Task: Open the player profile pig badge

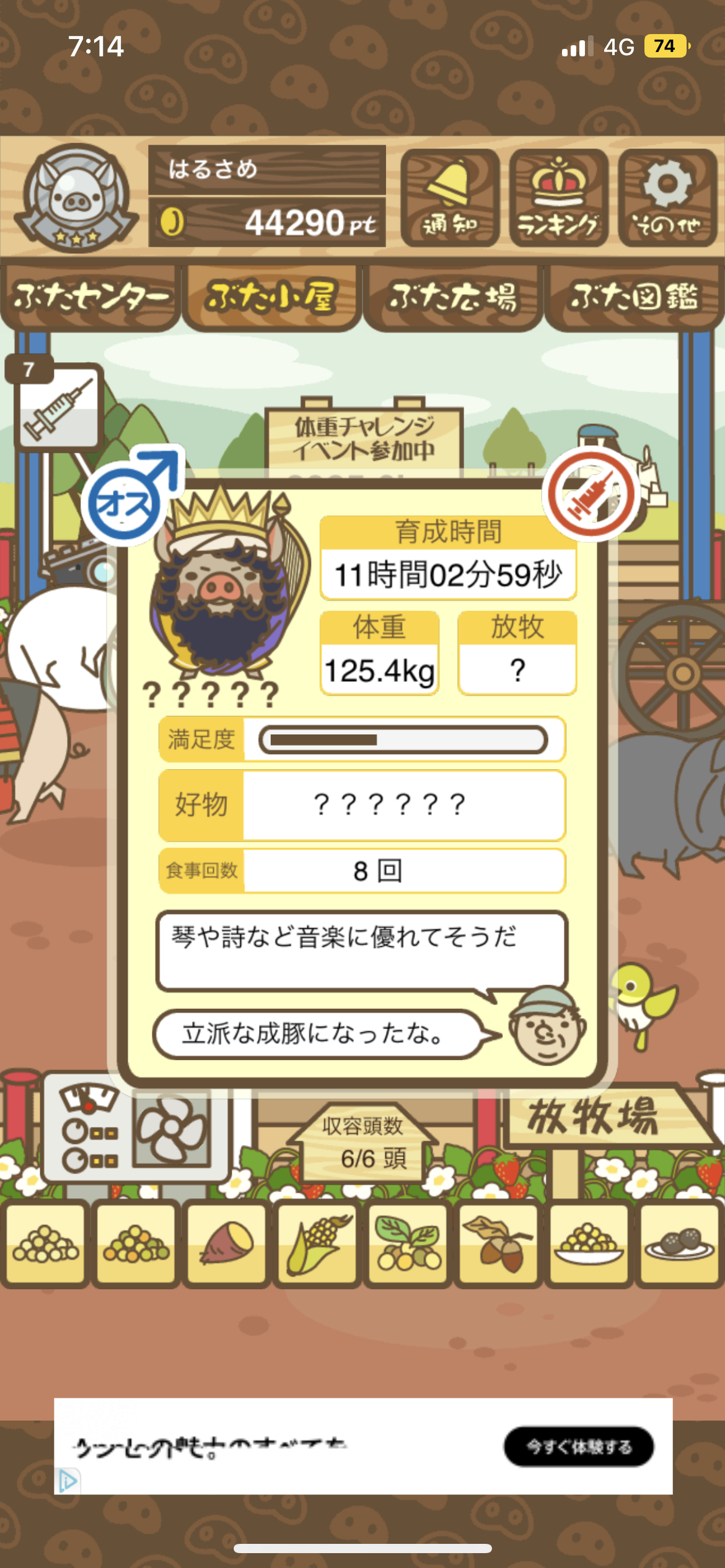Action: tap(76, 198)
